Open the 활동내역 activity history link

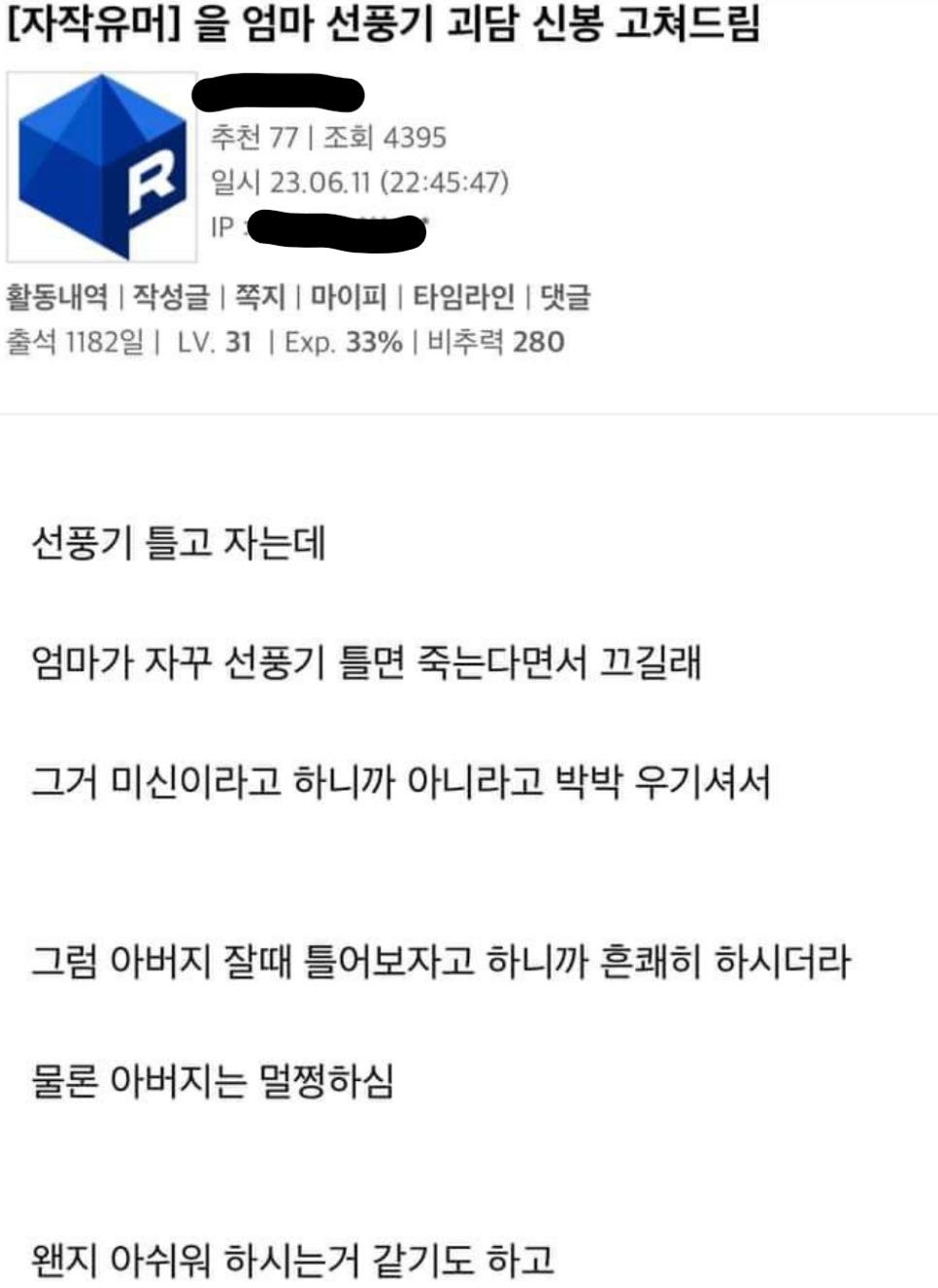pos(57,296)
